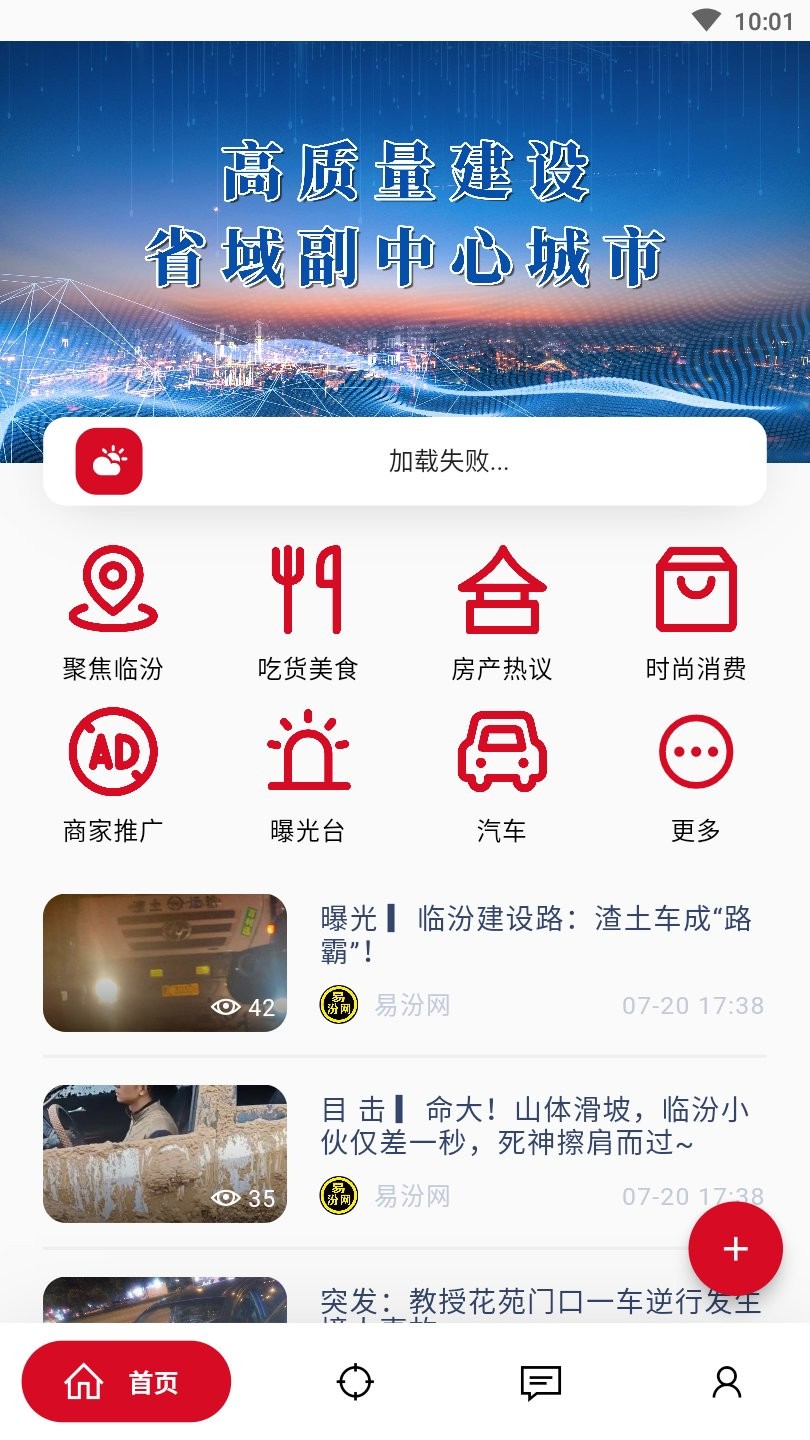Switch to the crosshair discover tab
810x1440 pixels.
[x=355, y=1382]
